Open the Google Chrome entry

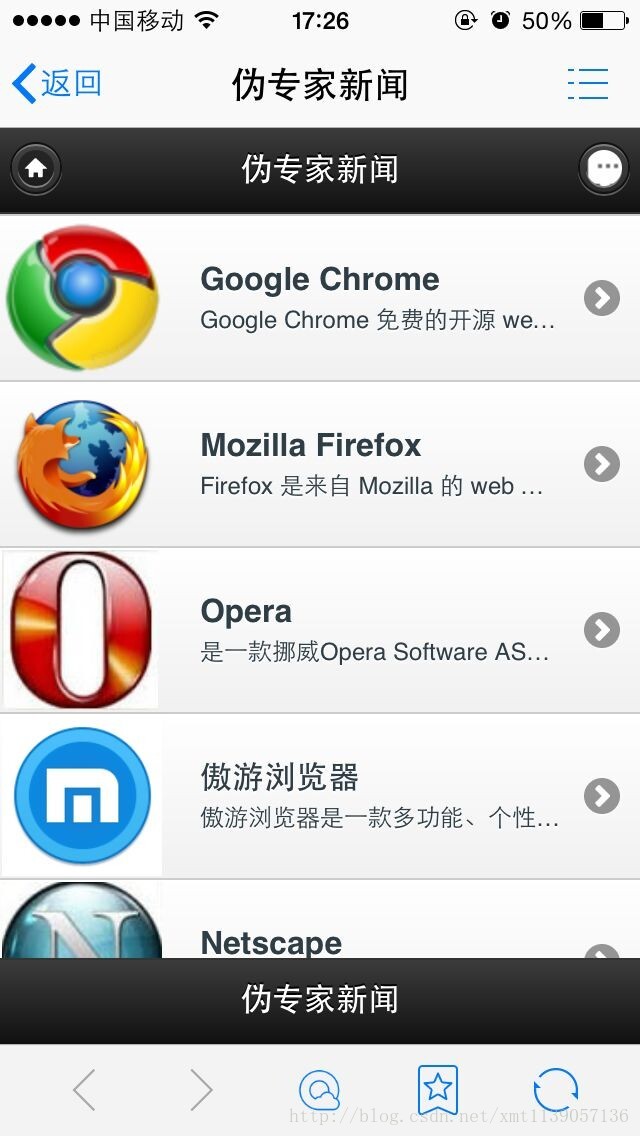[x=320, y=298]
